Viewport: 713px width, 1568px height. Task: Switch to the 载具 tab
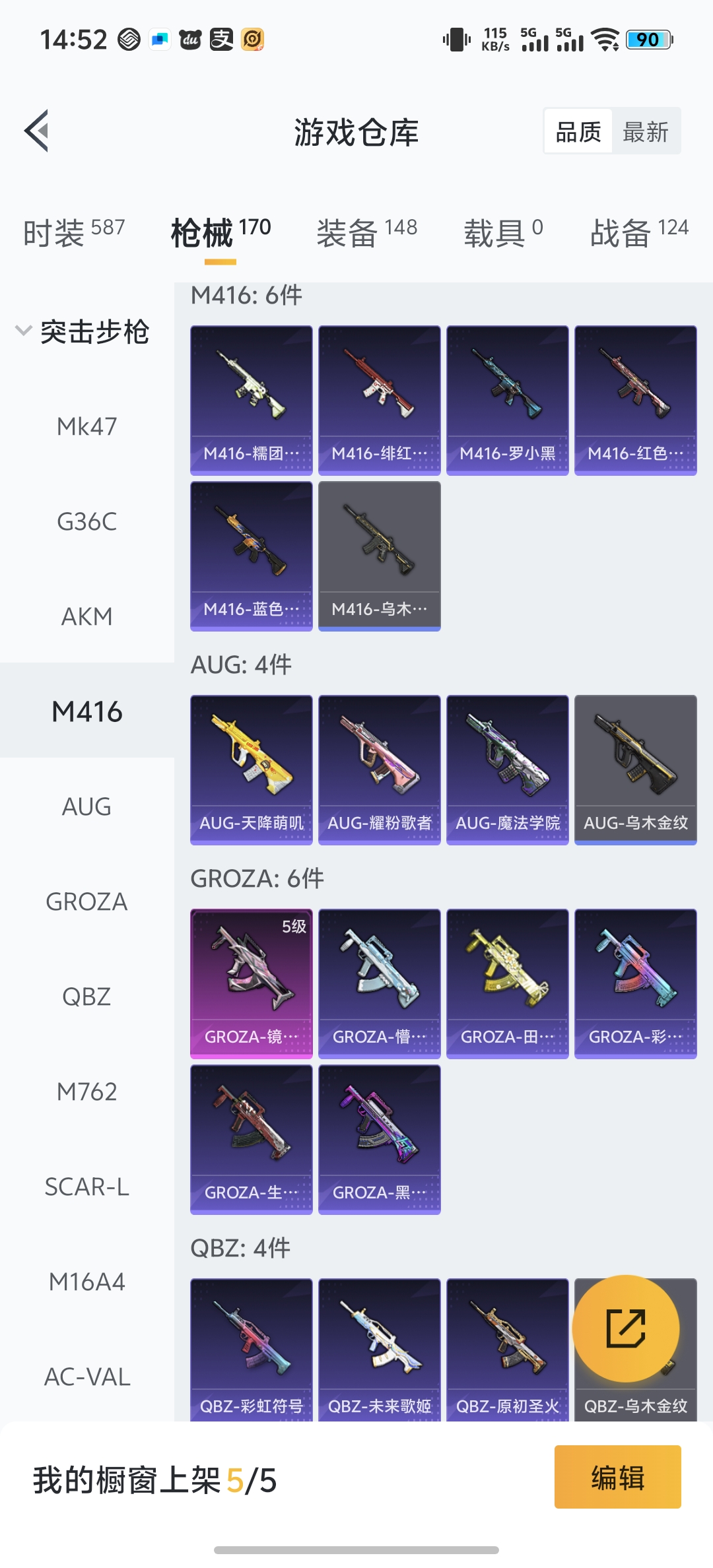(x=503, y=232)
